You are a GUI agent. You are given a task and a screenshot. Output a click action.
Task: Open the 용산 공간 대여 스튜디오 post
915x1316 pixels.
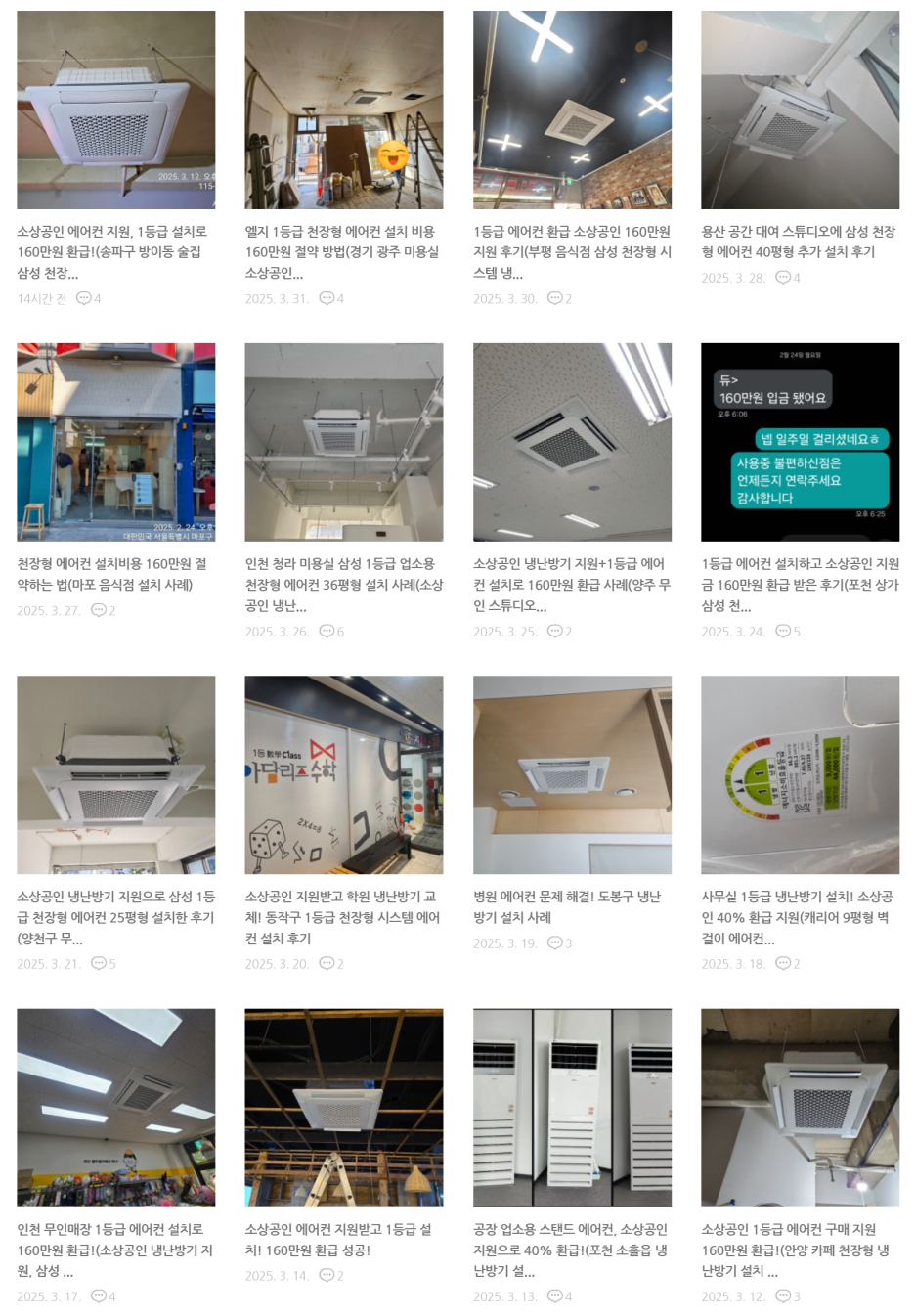coord(799,241)
